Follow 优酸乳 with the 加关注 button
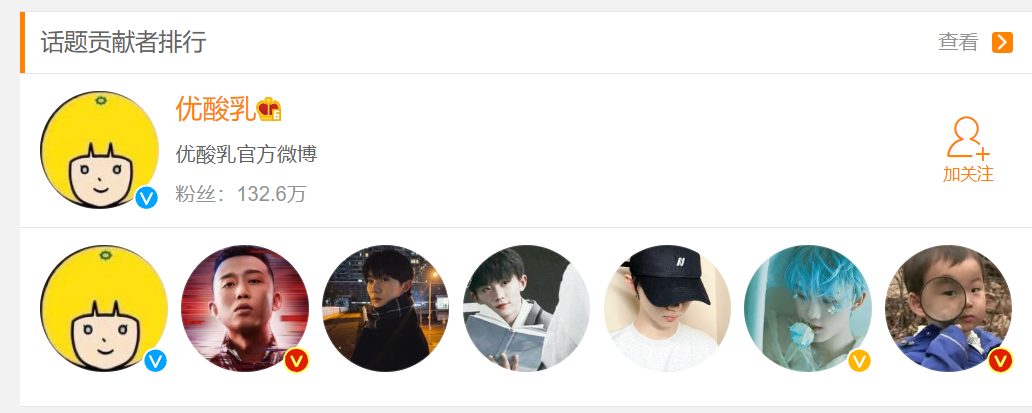Viewport: 1032px width, 413px height. point(968,151)
